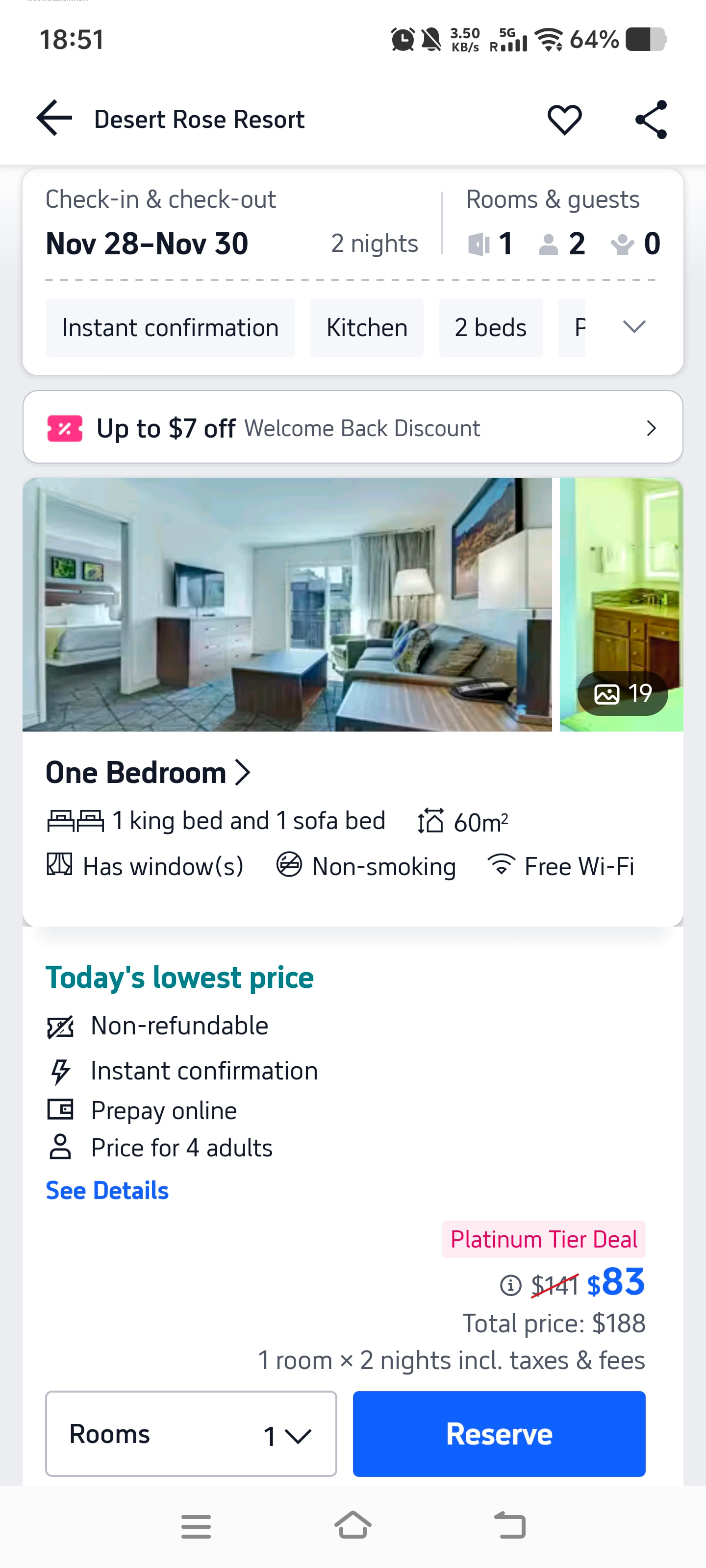
Task: Expand the filter chips list
Action: (633, 327)
